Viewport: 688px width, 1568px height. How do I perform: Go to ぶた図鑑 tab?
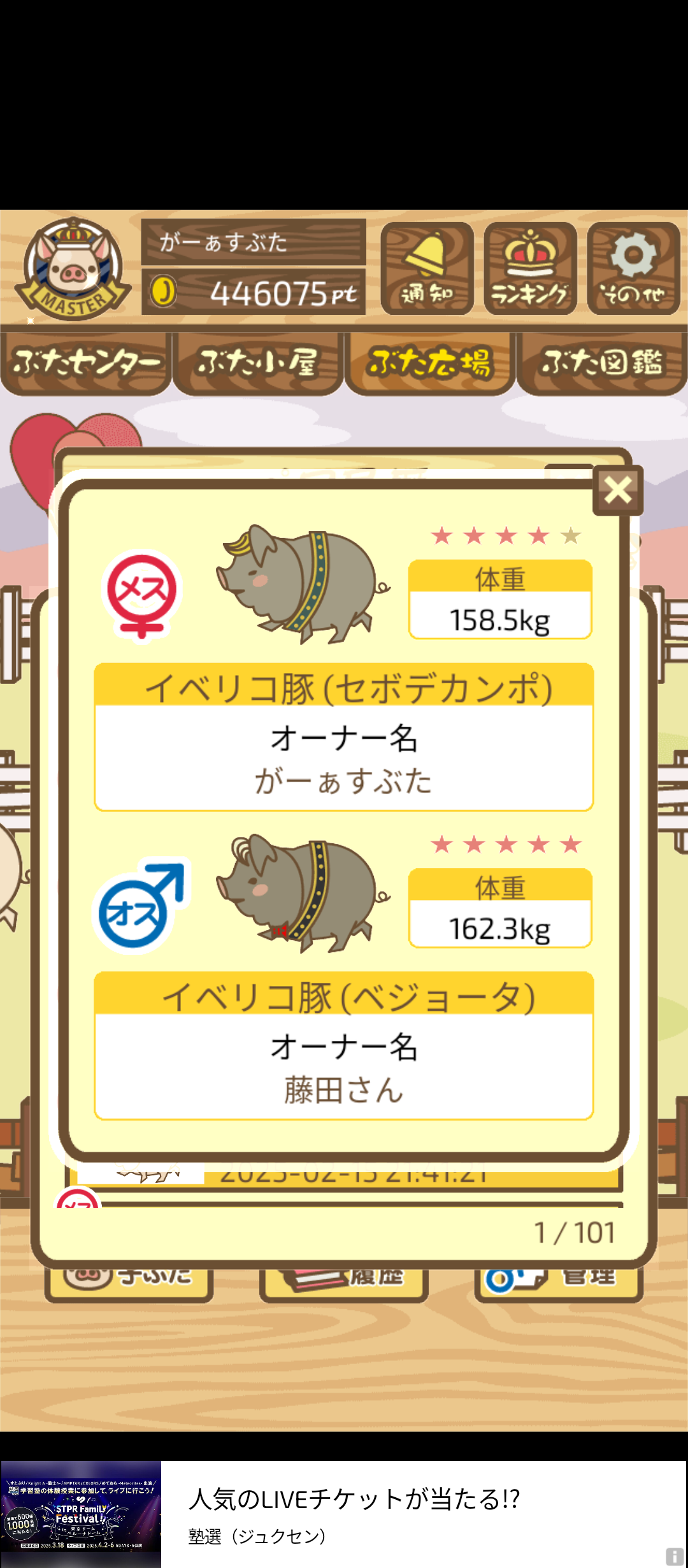tap(602, 362)
